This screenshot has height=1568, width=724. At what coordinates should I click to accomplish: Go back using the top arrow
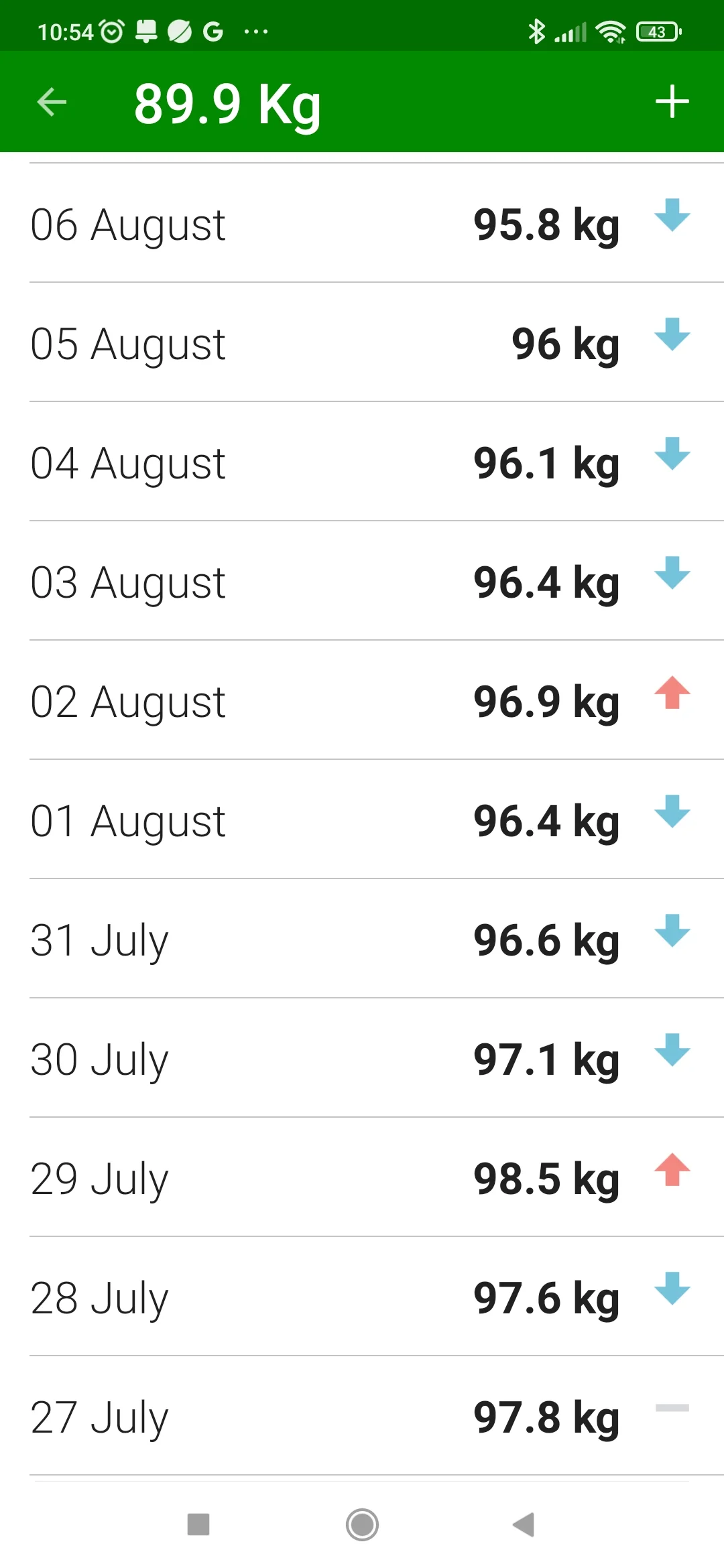52,103
